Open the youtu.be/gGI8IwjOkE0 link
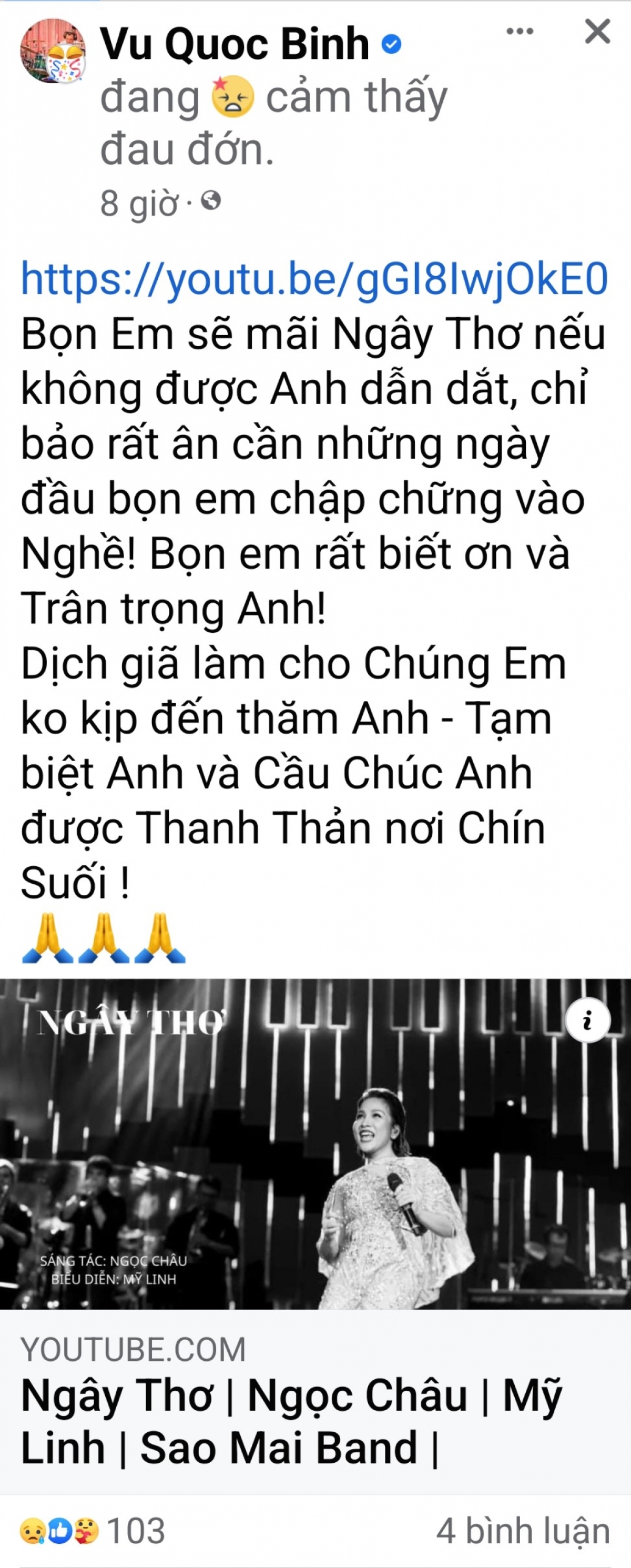Screen dimensions: 631x1568 (x=314, y=279)
